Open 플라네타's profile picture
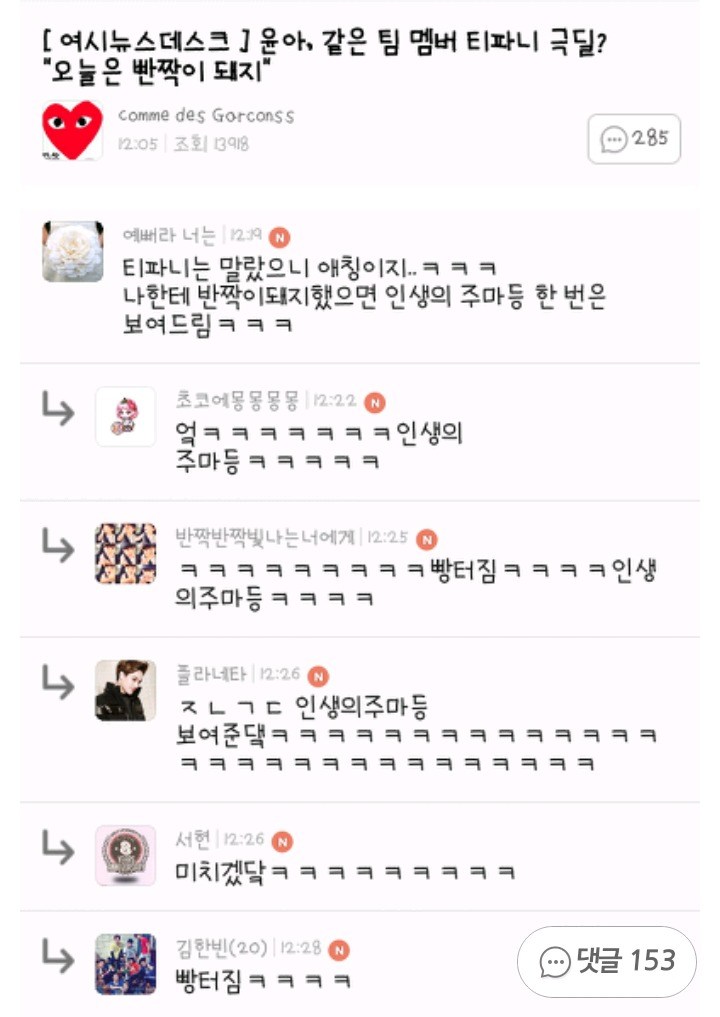This screenshot has width=720, height=1017. pyautogui.click(x=125, y=690)
